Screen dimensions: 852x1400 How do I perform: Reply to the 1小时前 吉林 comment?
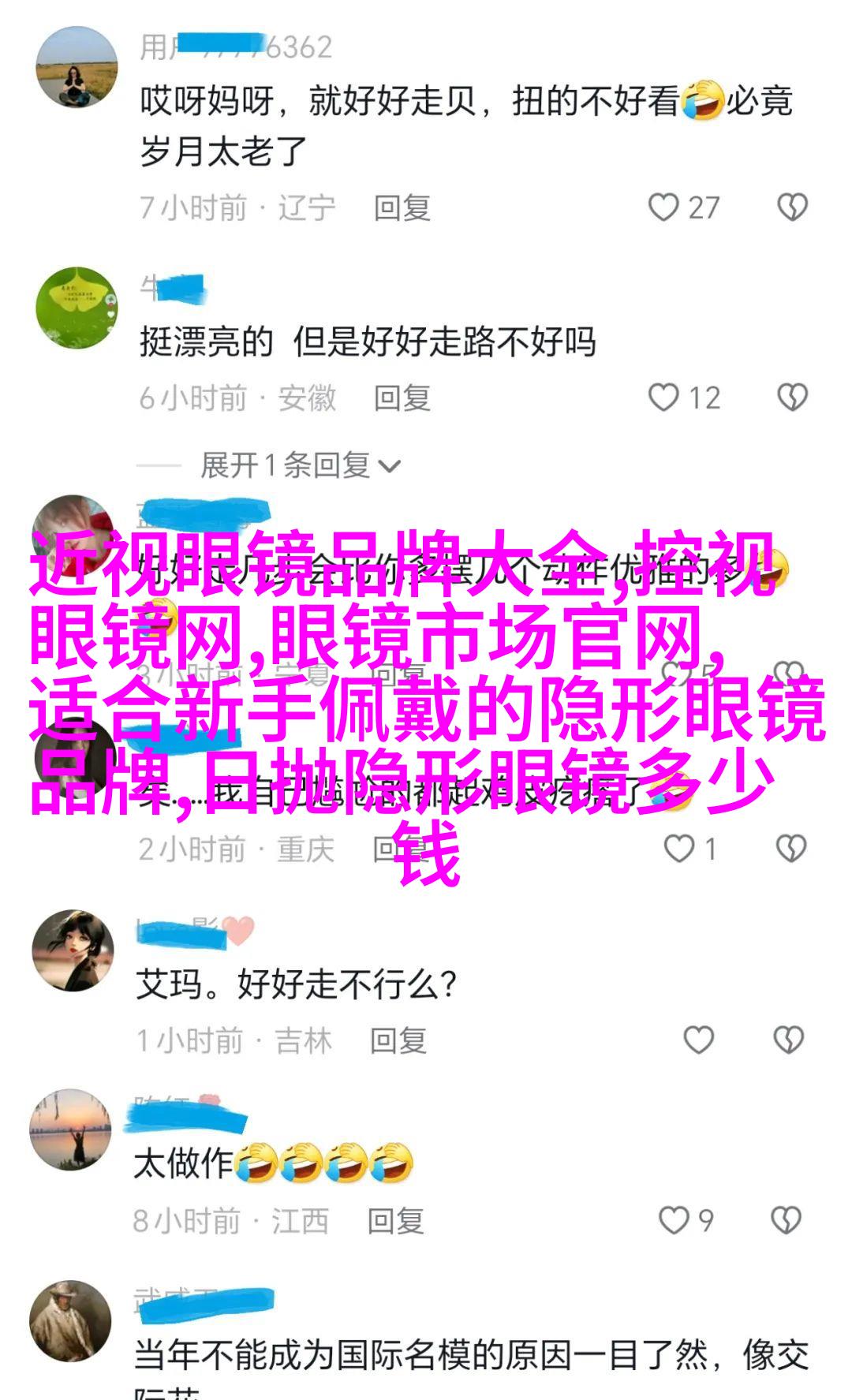(x=398, y=1041)
